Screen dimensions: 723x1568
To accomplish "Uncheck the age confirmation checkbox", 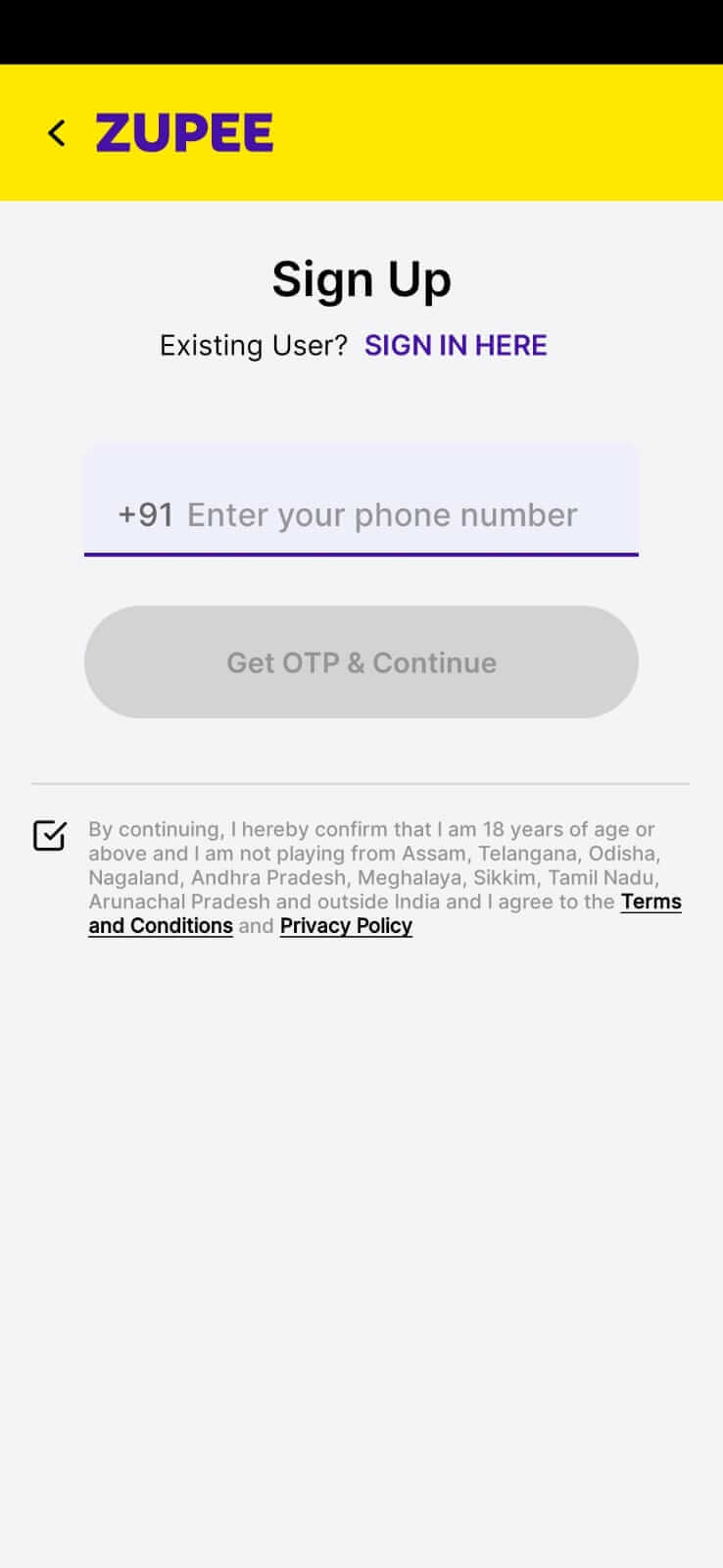I will pos(50,835).
